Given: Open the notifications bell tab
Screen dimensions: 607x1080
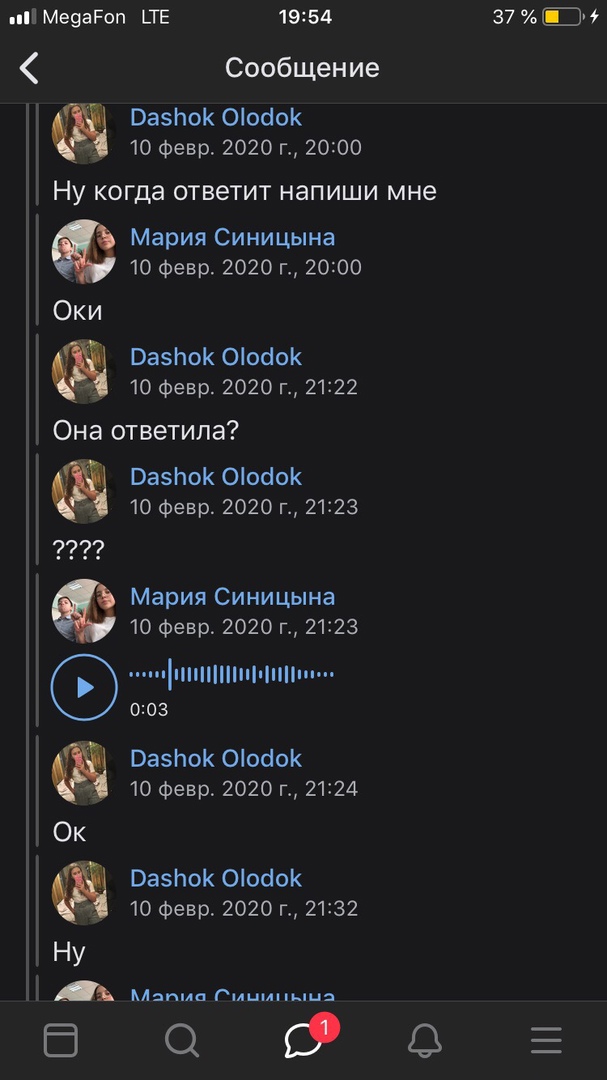Looking at the screenshot, I should (425, 1040).
